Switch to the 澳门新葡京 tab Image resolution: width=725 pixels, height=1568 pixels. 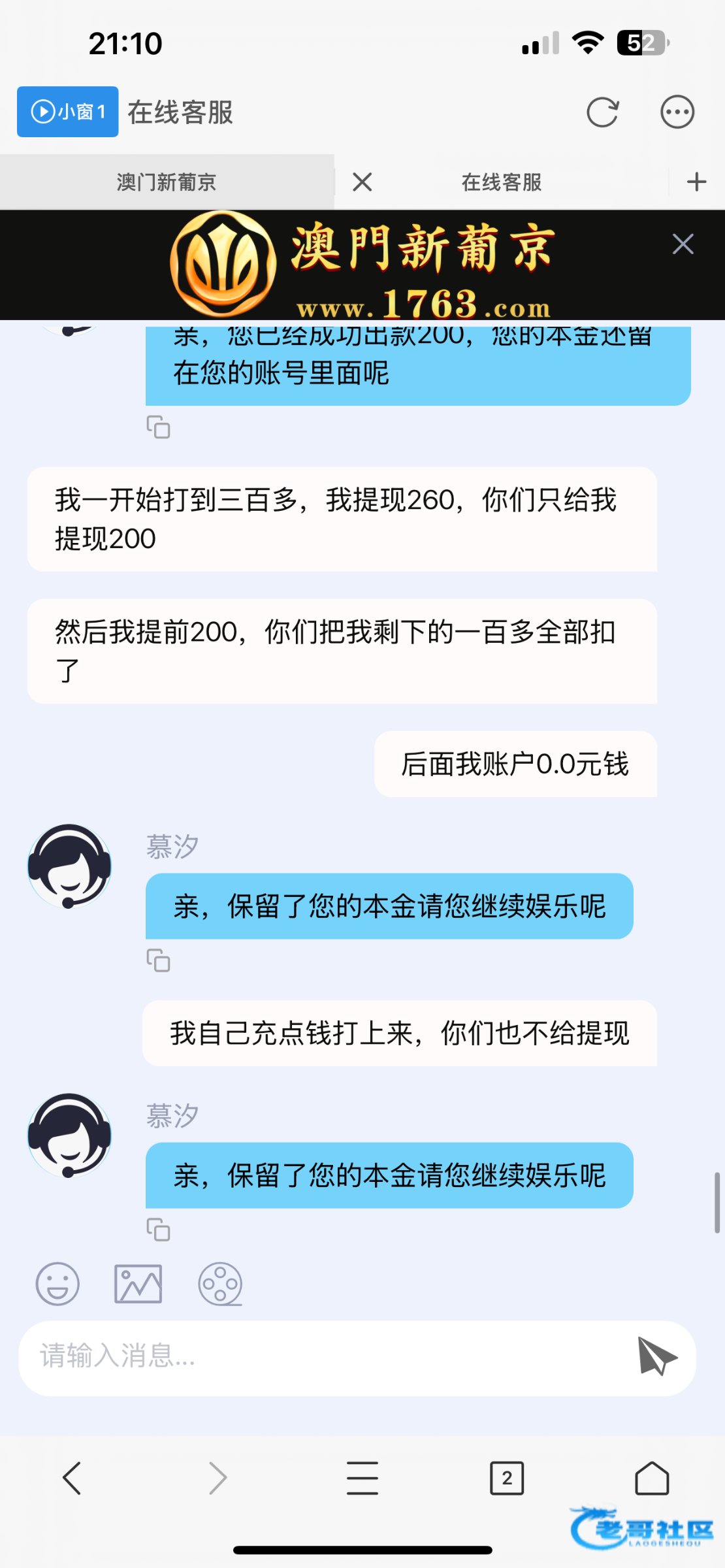(167, 182)
